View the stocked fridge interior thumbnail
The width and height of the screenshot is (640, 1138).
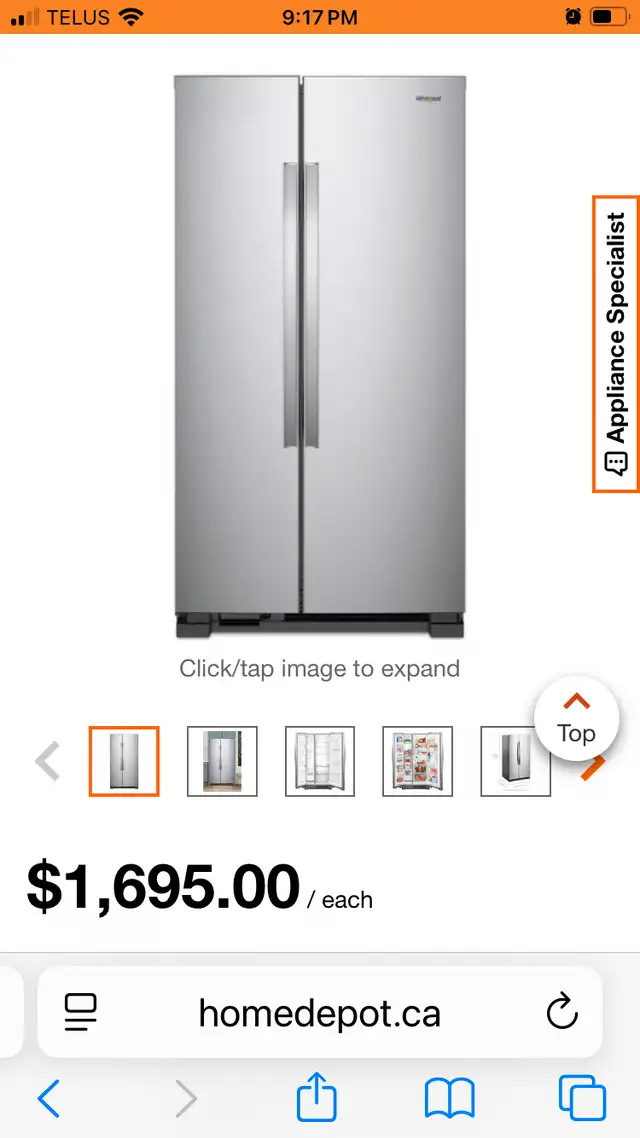[x=418, y=761]
